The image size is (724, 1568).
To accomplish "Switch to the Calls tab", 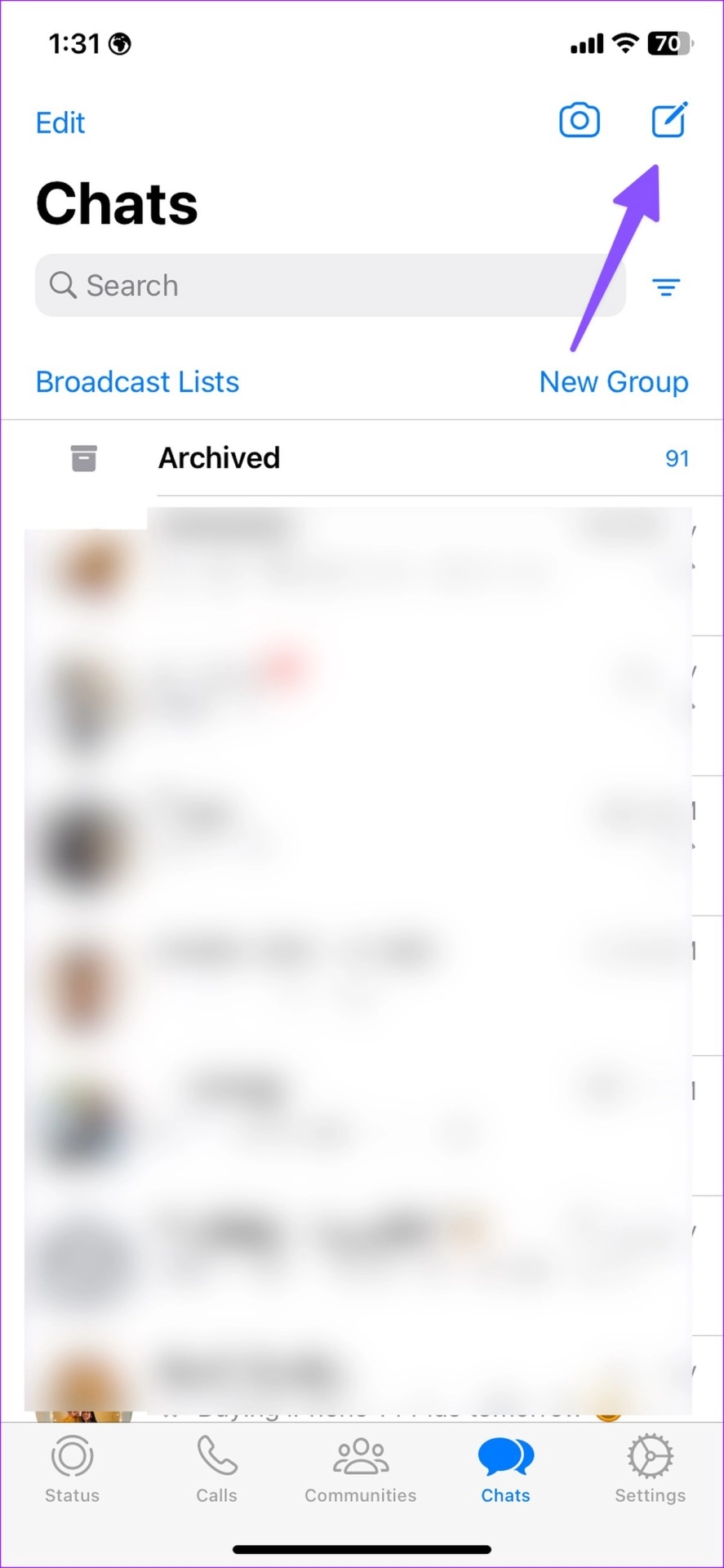I will coord(216,1469).
